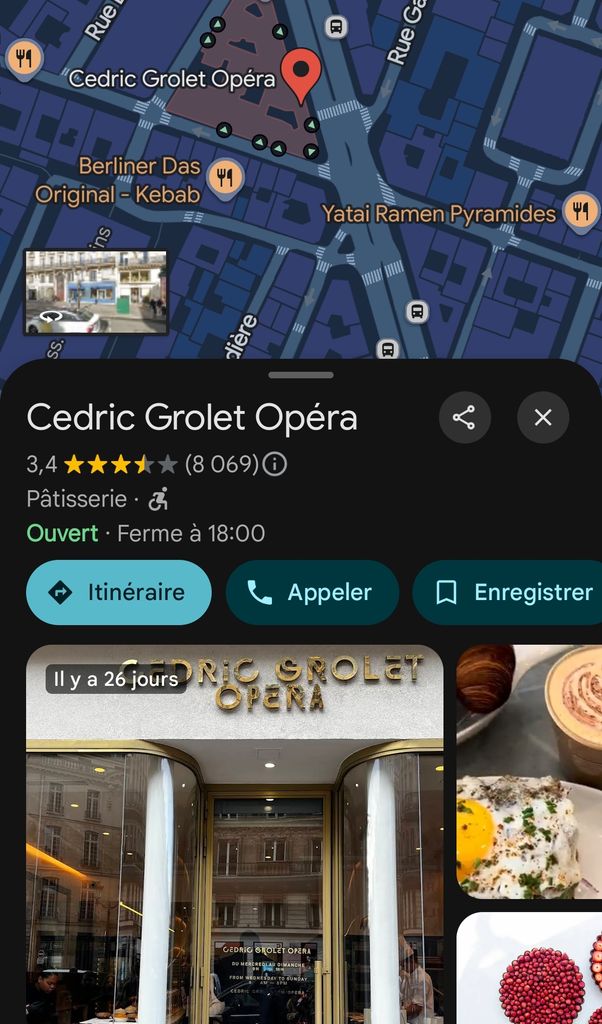Open the Street View thumbnail
The image size is (602, 1024).
[x=96, y=292]
